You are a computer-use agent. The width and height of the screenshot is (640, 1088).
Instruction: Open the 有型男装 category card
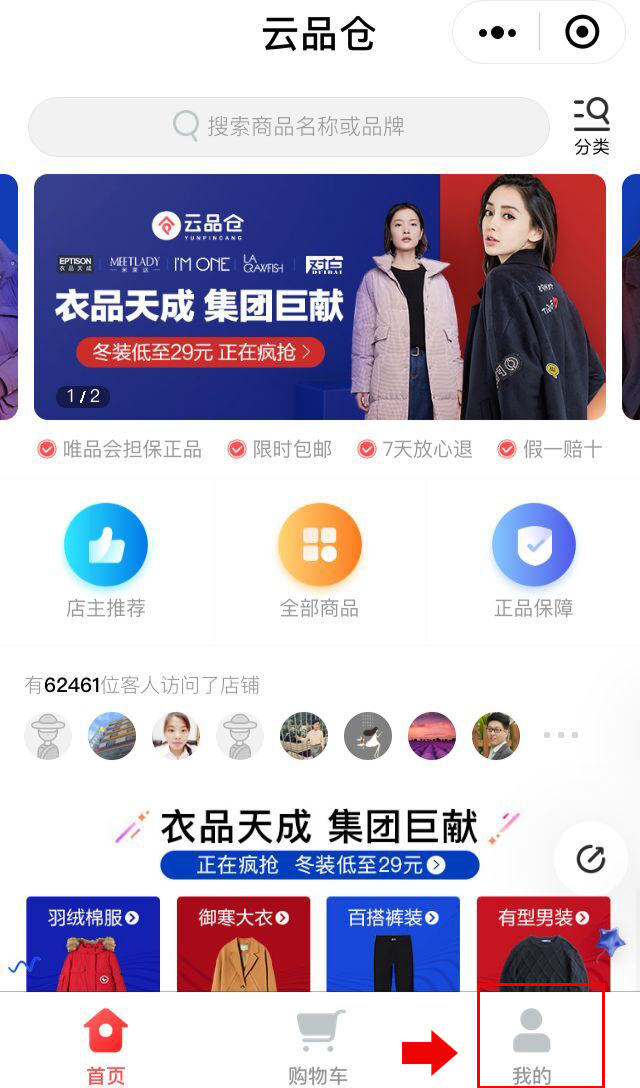click(x=542, y=945)
